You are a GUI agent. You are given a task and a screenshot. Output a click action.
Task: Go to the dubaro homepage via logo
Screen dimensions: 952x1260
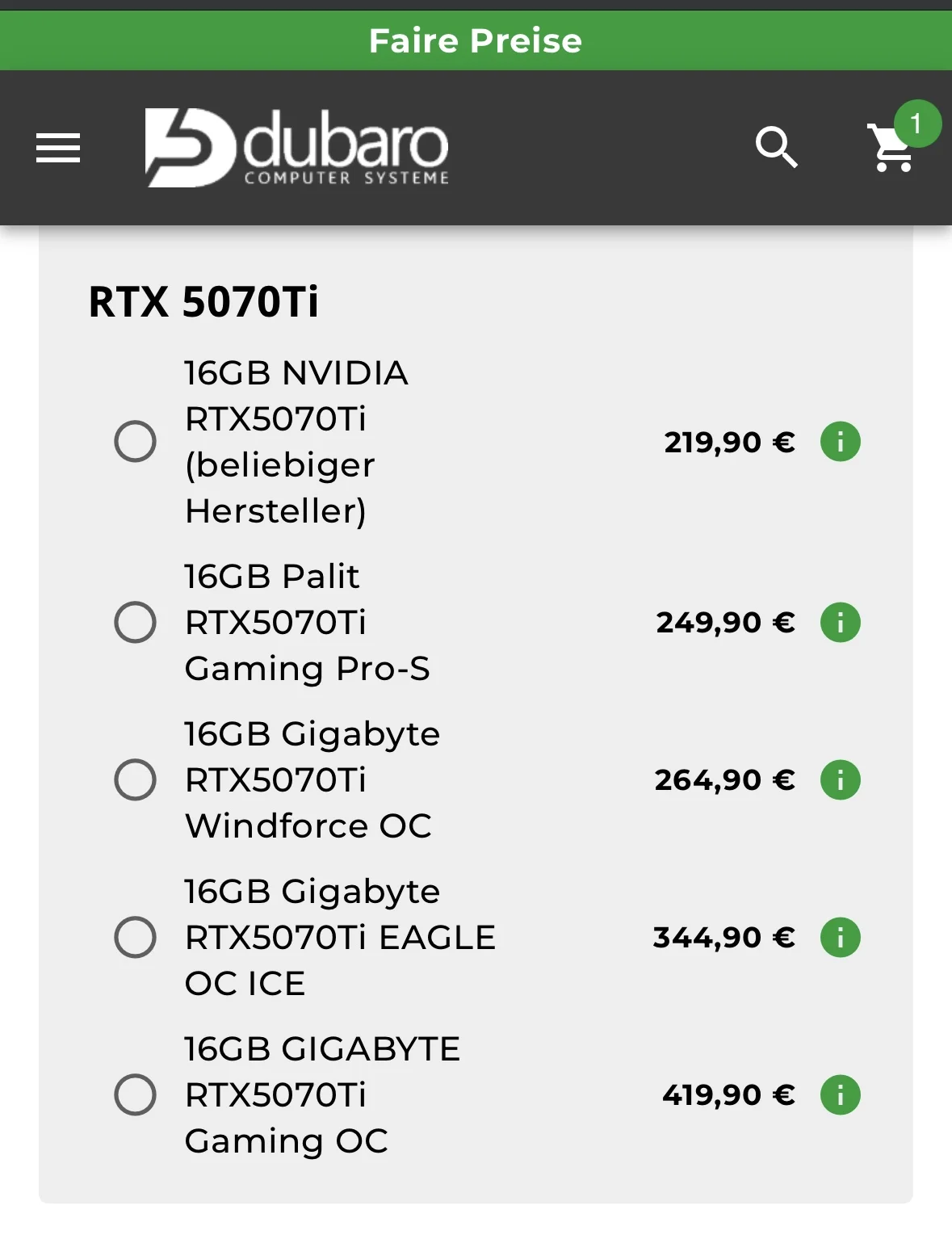[x=296, y=148]
